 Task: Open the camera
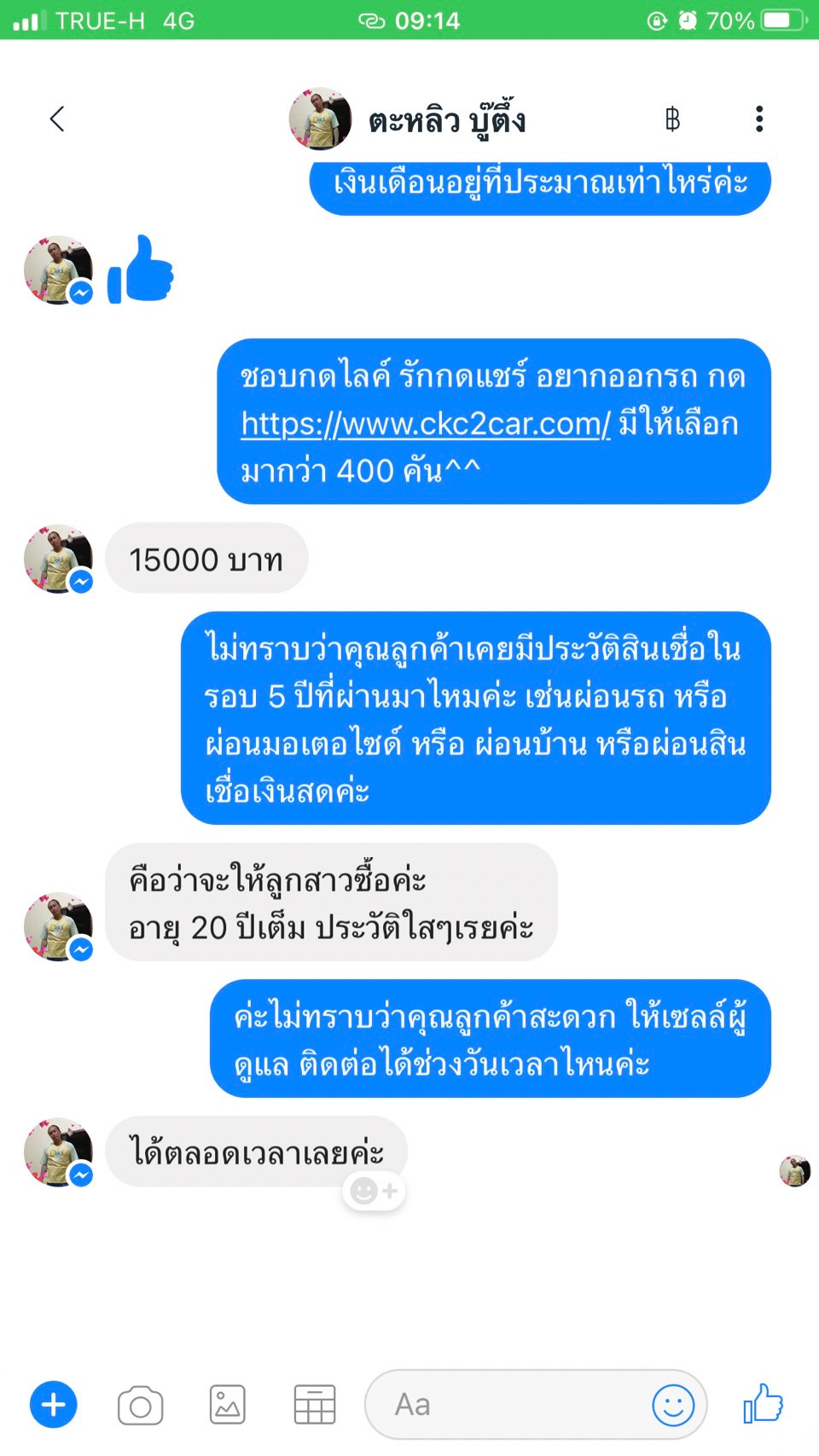pos(141,1405)
